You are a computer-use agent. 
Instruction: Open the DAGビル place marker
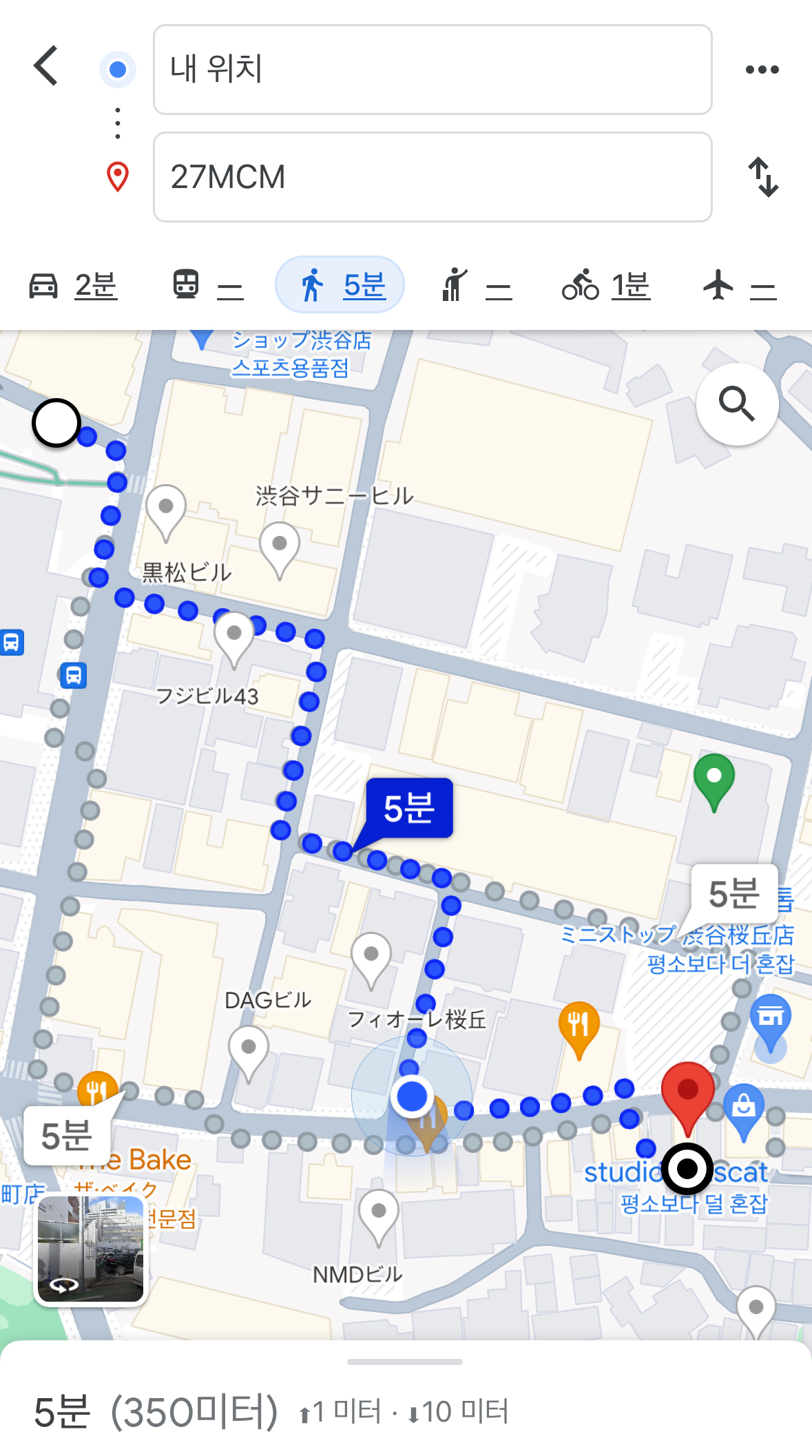(x=248, y=1050)
